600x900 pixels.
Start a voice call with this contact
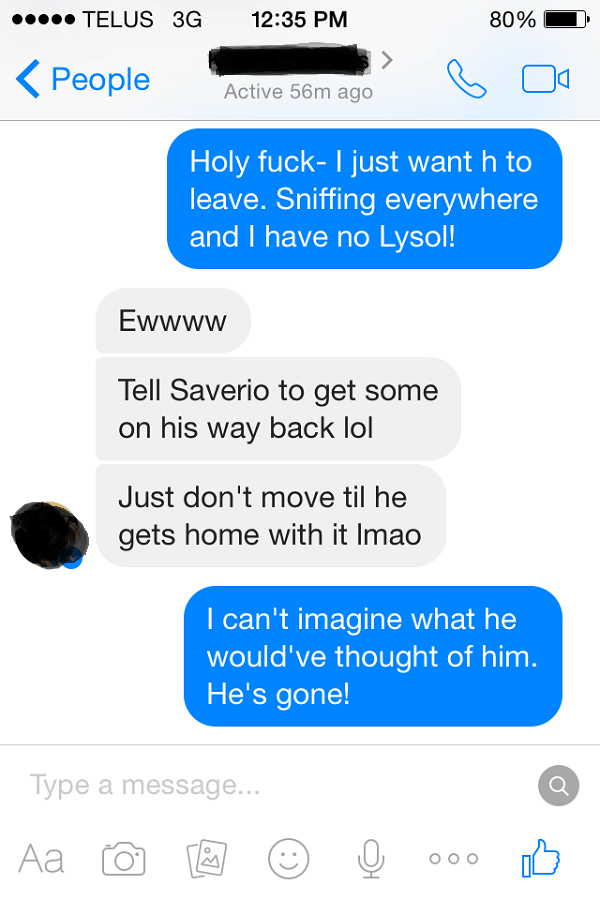click(x=466, y=79)
